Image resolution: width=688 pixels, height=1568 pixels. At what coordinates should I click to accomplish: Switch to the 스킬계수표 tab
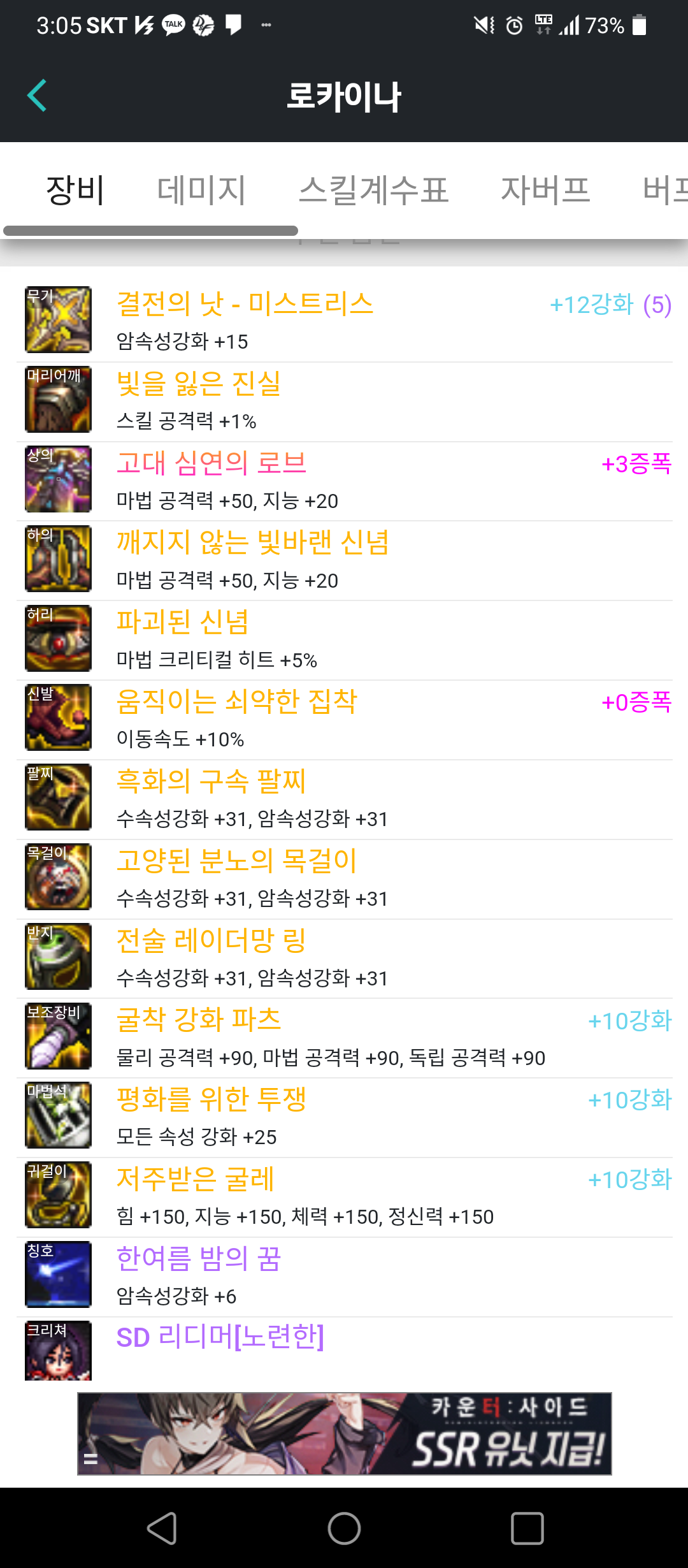(x=374, y=190)
